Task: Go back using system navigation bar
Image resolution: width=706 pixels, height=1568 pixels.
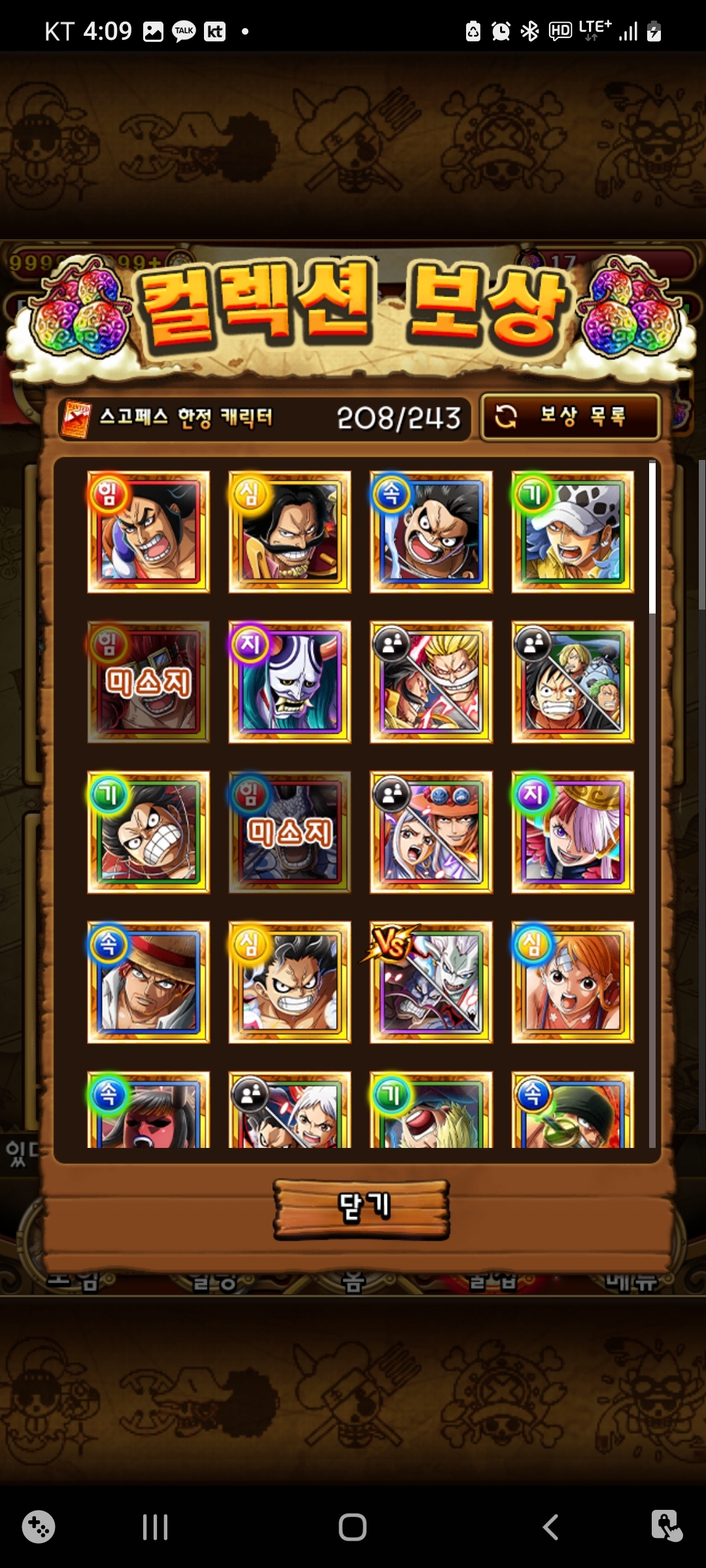Action: (550, 1527)
